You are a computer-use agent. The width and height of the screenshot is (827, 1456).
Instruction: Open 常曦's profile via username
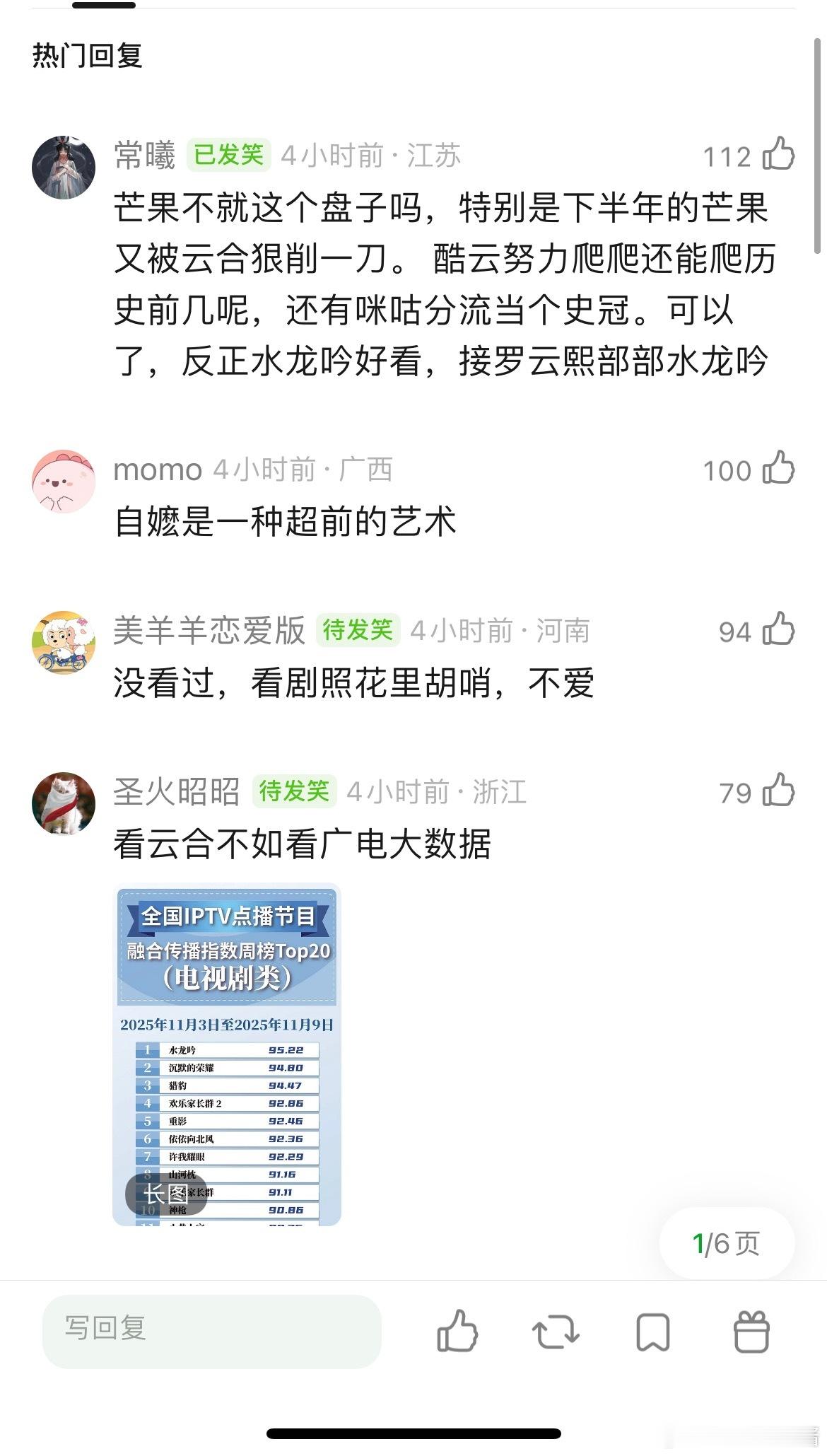pyautogui.click(x=146, y=154)
